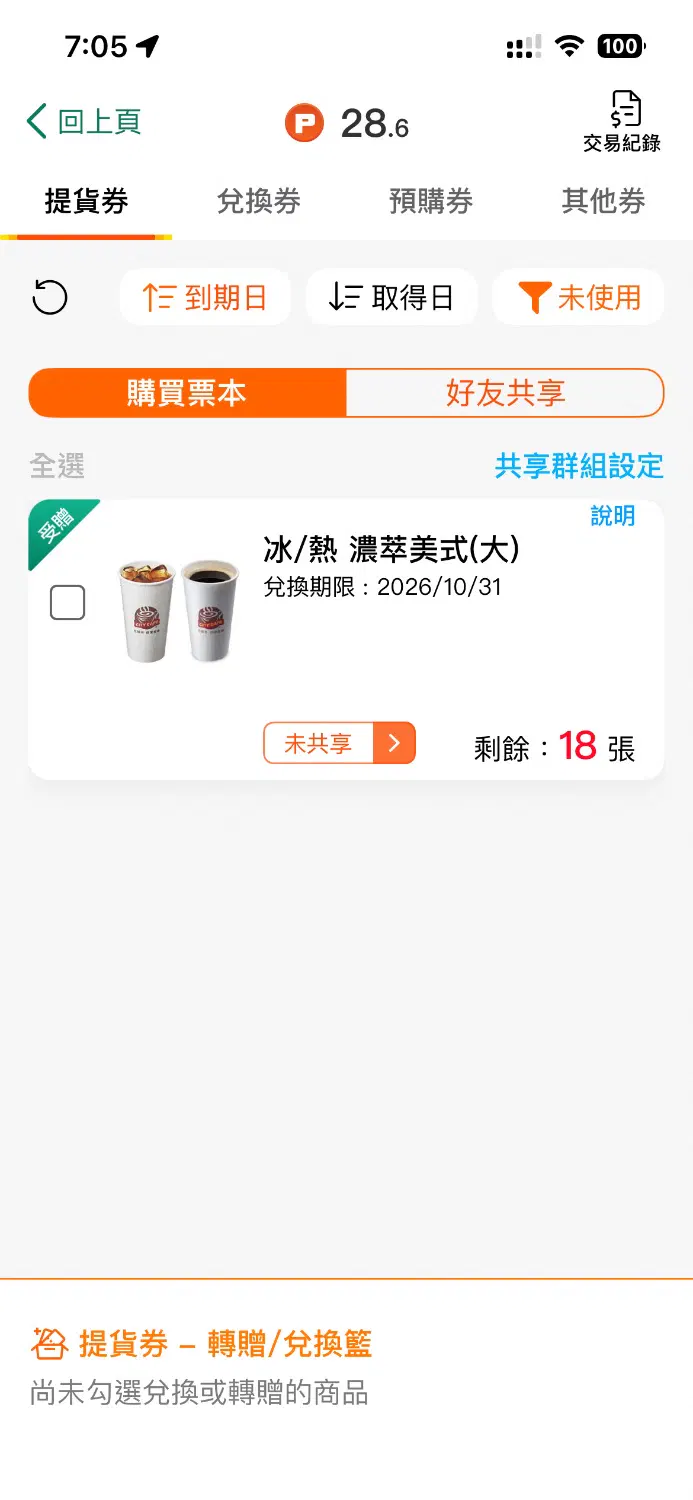Select the 購買票本 segment
This screenshot has height=1500, width=693.
(187, 393)
